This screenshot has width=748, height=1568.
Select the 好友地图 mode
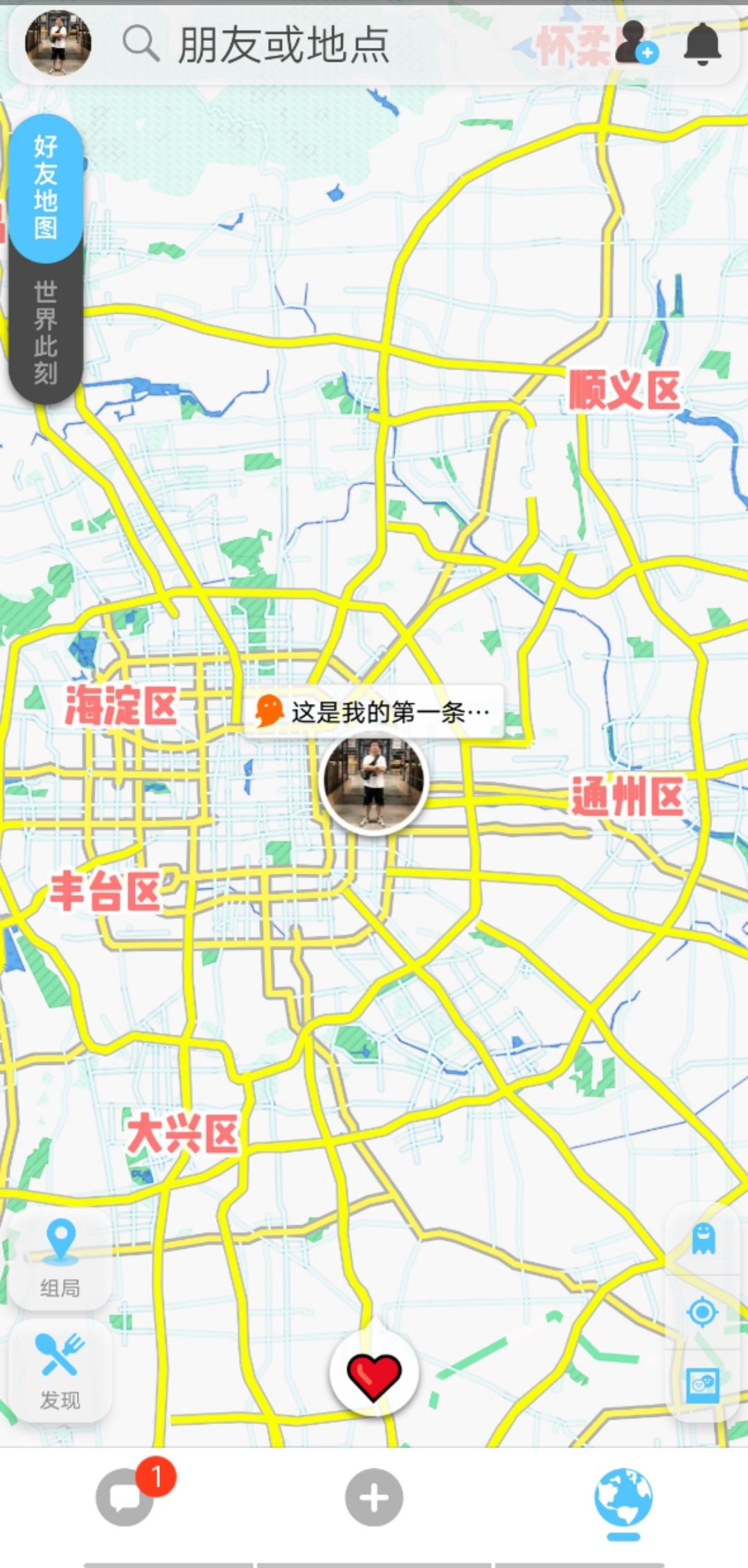coord(46,188)
